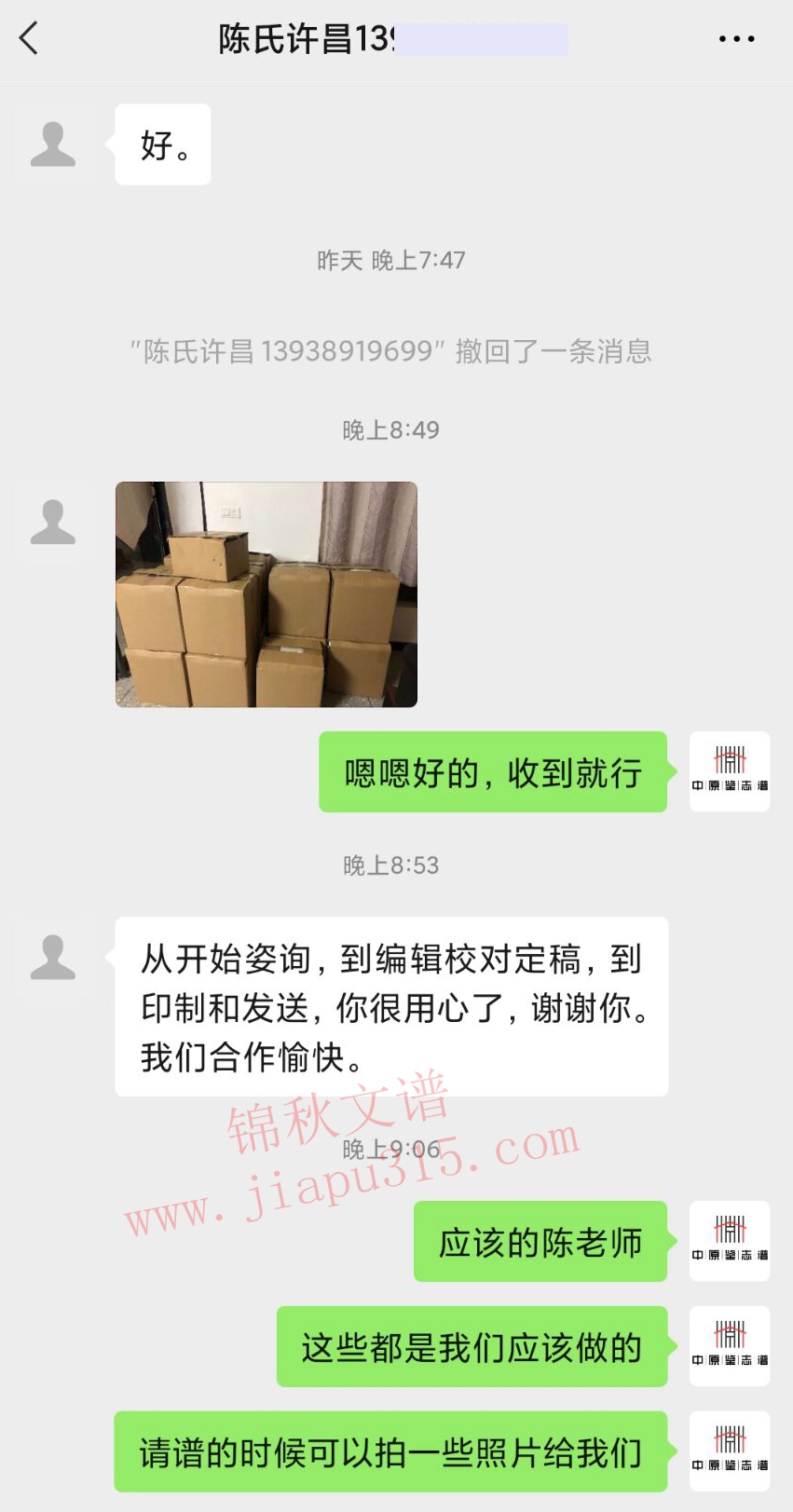
Task: Open own avatar next to 请谱的时候 message
Action: click(729, 1451)
